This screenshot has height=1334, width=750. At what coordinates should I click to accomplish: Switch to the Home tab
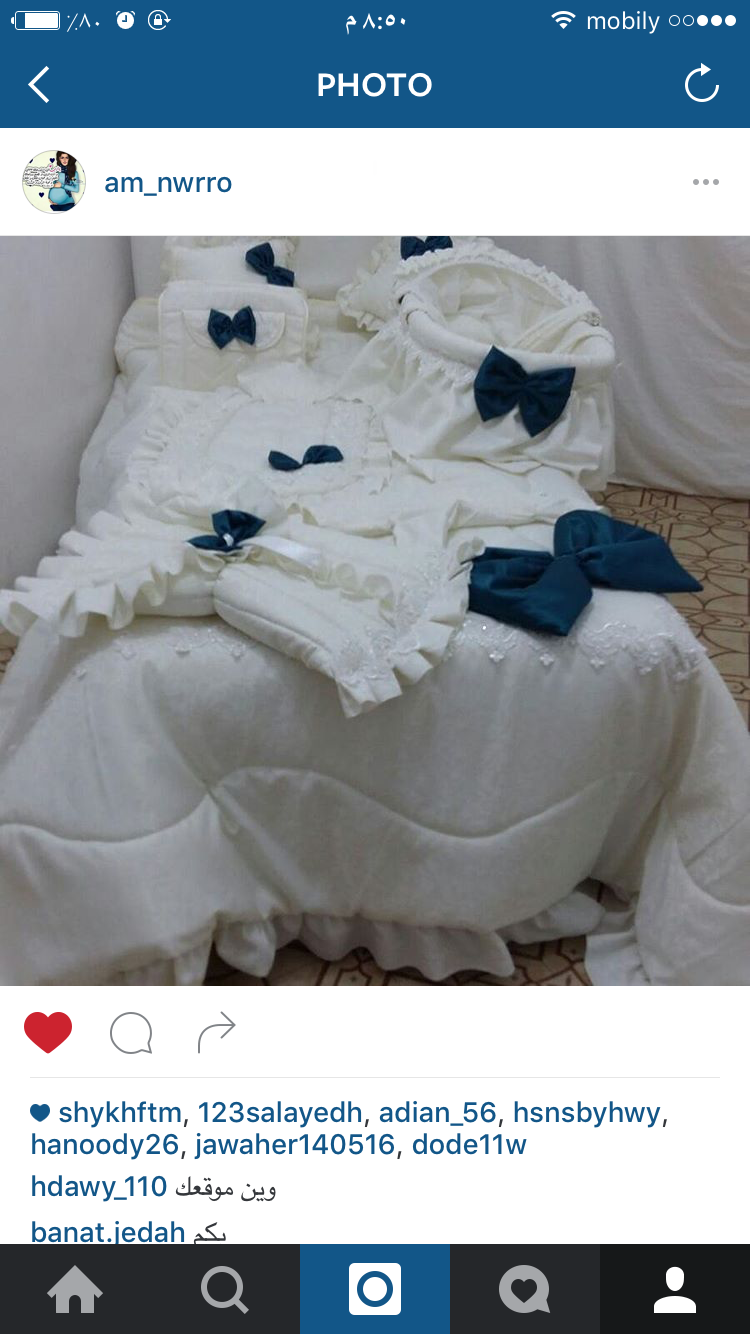coord(75,1290)
